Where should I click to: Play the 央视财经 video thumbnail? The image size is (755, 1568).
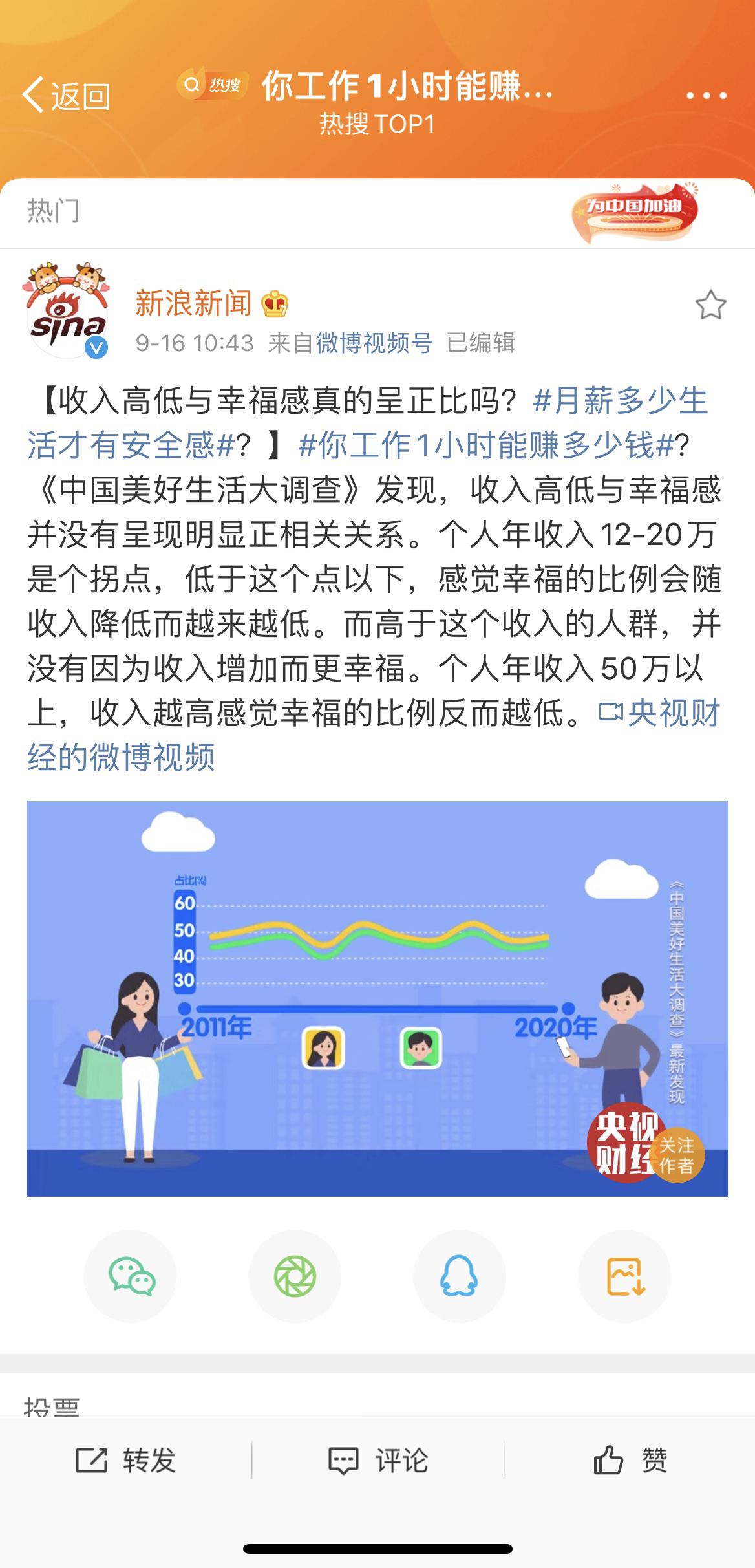[377, 998]
